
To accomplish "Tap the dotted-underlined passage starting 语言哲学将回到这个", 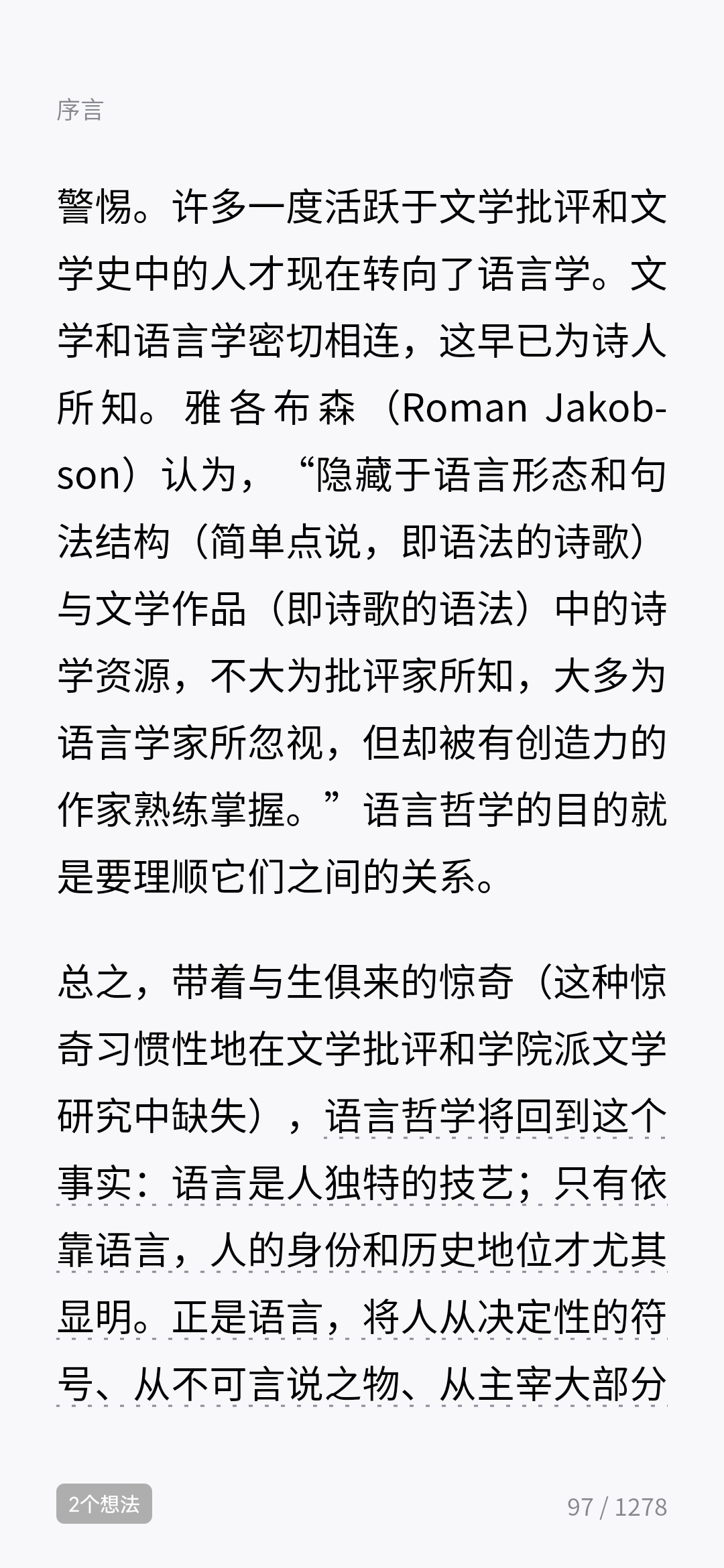I will click(x=362, y=1250).
